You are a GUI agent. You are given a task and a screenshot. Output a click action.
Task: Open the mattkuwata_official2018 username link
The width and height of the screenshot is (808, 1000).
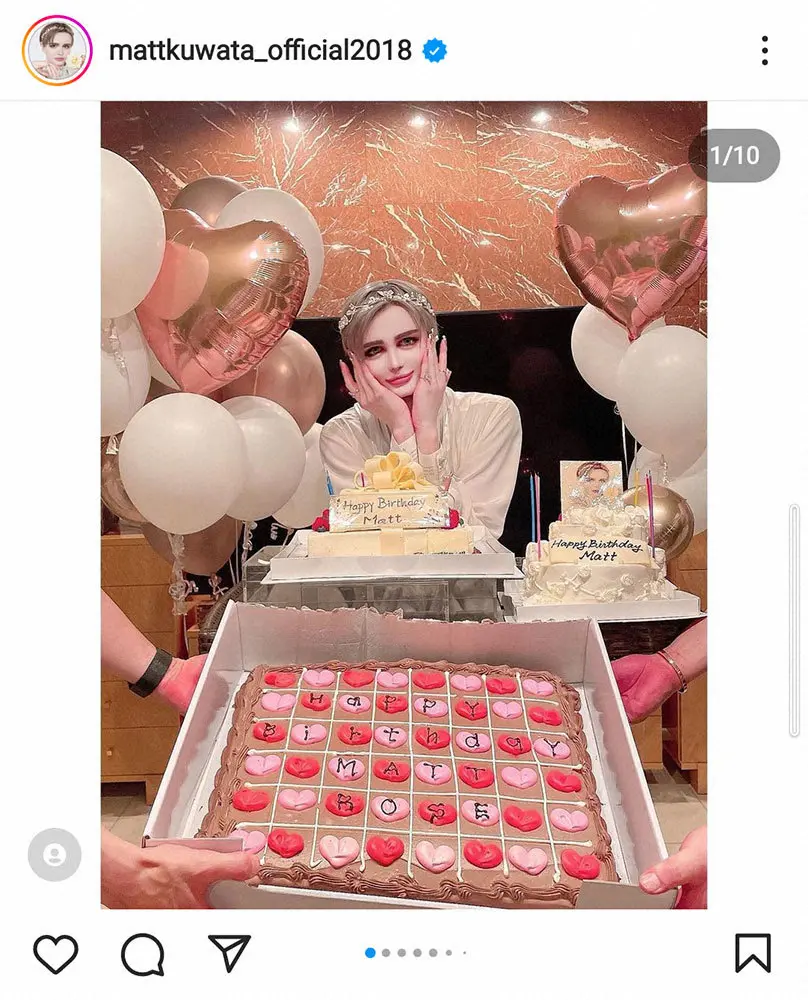click(260, 50)
